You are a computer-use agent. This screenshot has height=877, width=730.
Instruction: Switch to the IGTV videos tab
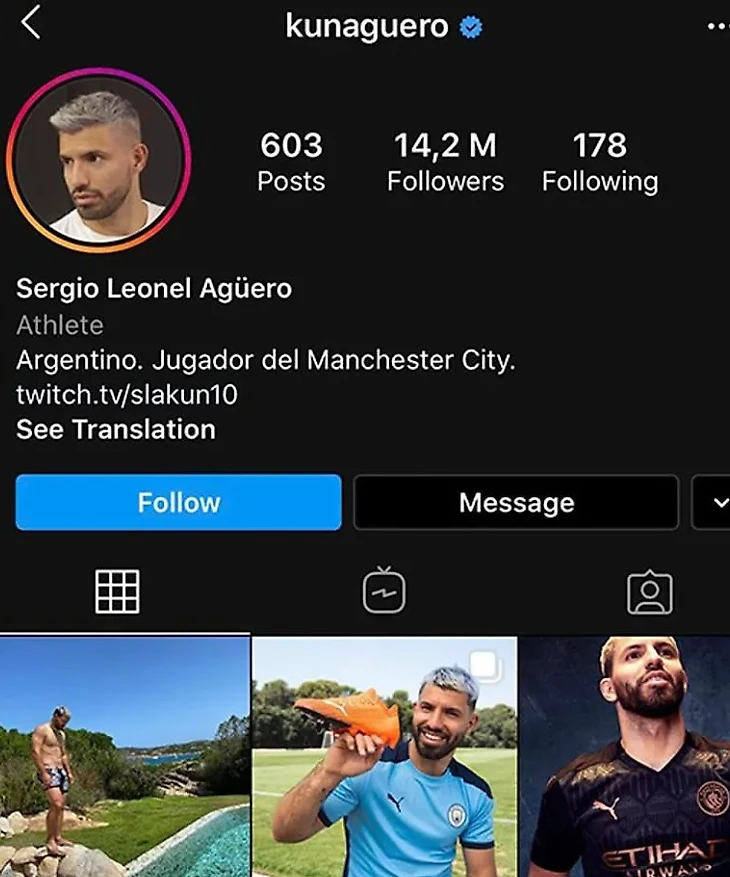(x=384, y=592)
